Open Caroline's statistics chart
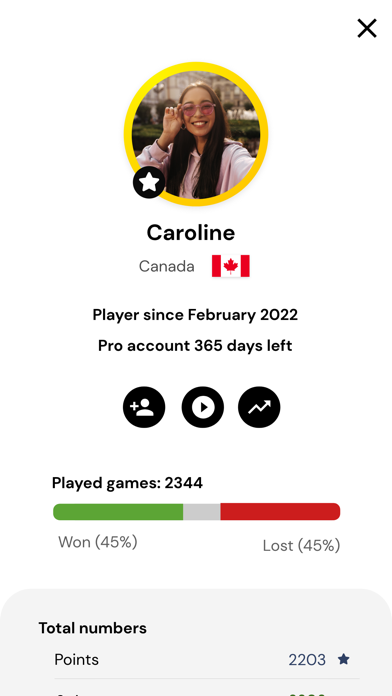 [259, 407]
